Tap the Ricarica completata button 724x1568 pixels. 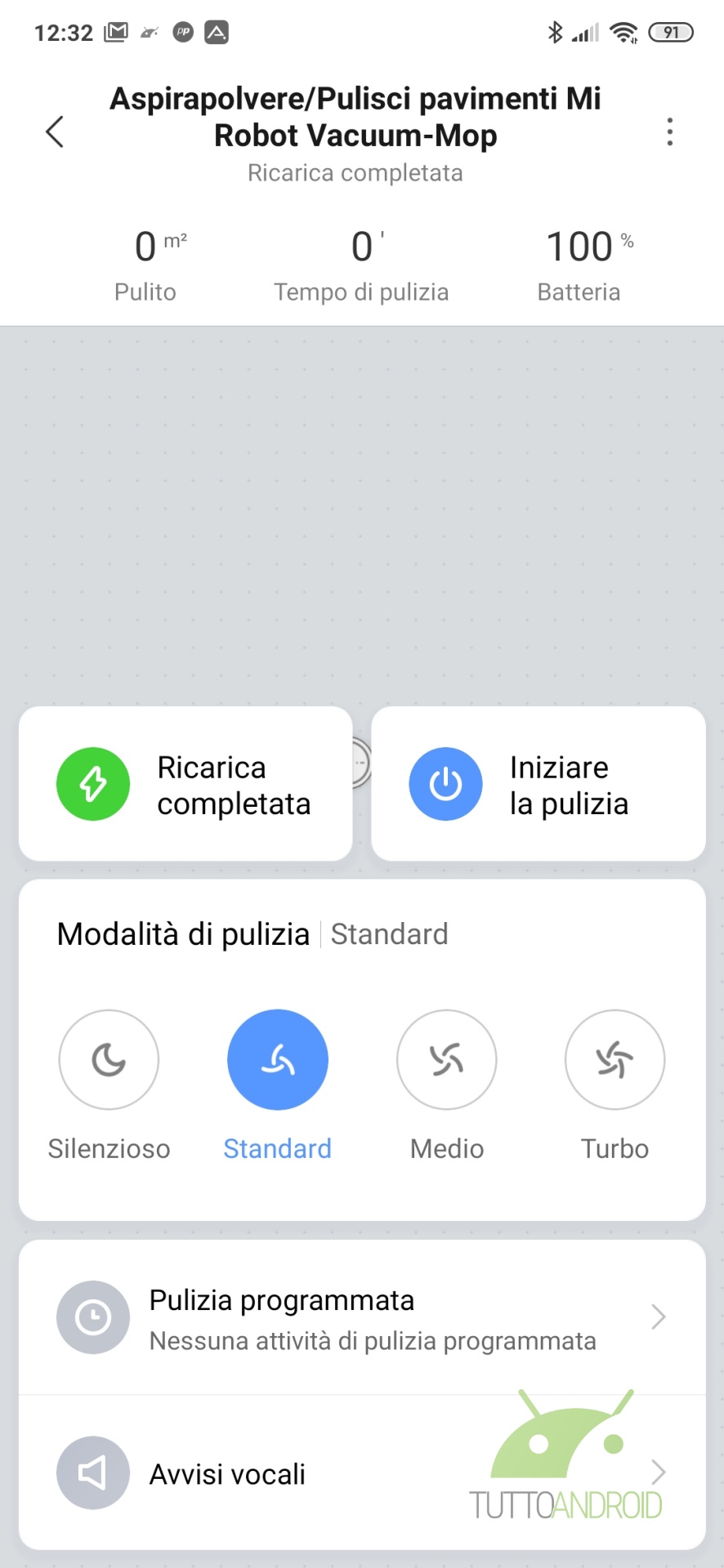[x=185, y=784]
